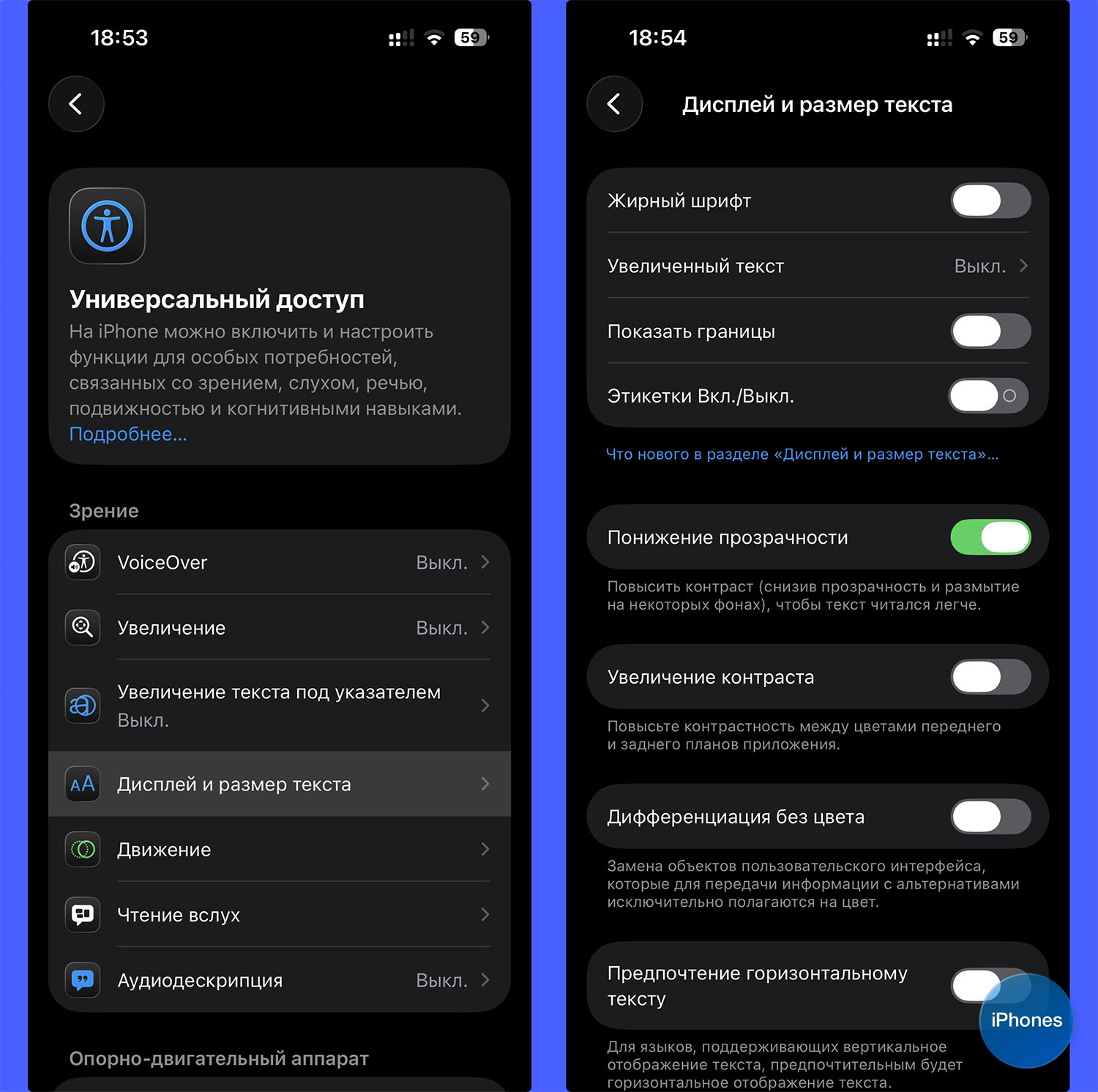
Task: Open Увеличенный текст options
Action: (x=817, y=266)
